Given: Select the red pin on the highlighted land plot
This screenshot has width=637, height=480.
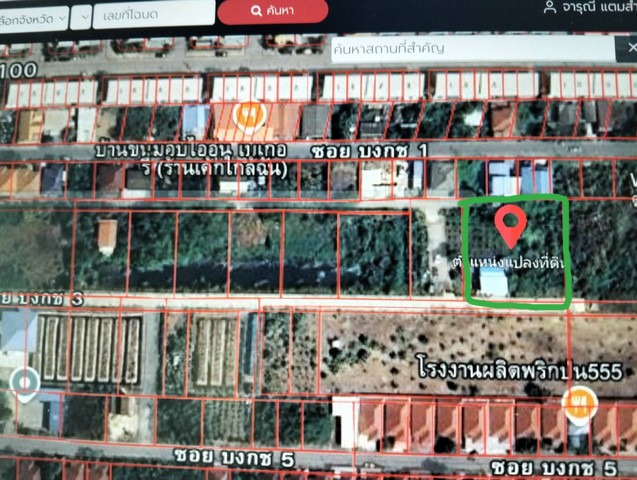Looking at the screenshot, I should tap(511, 224).
